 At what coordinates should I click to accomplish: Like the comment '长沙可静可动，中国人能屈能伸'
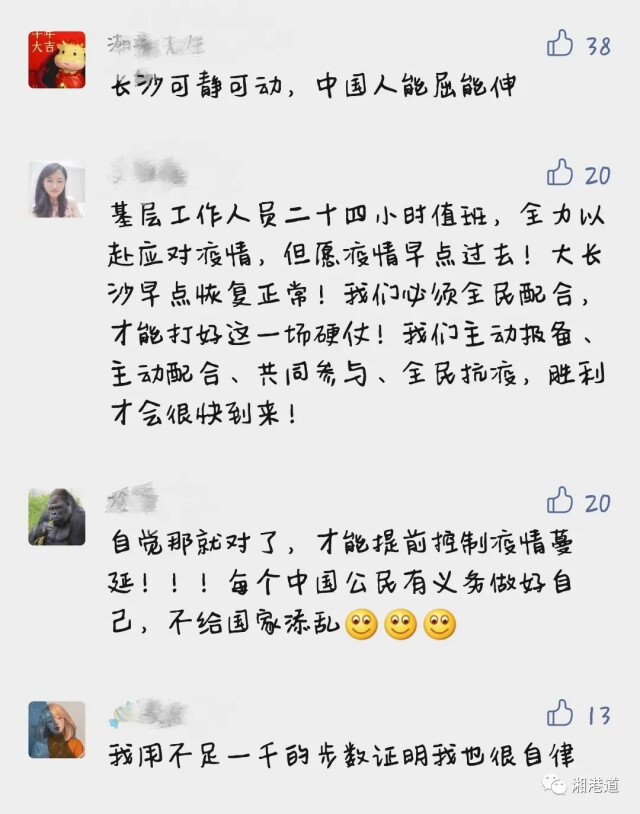561,44
